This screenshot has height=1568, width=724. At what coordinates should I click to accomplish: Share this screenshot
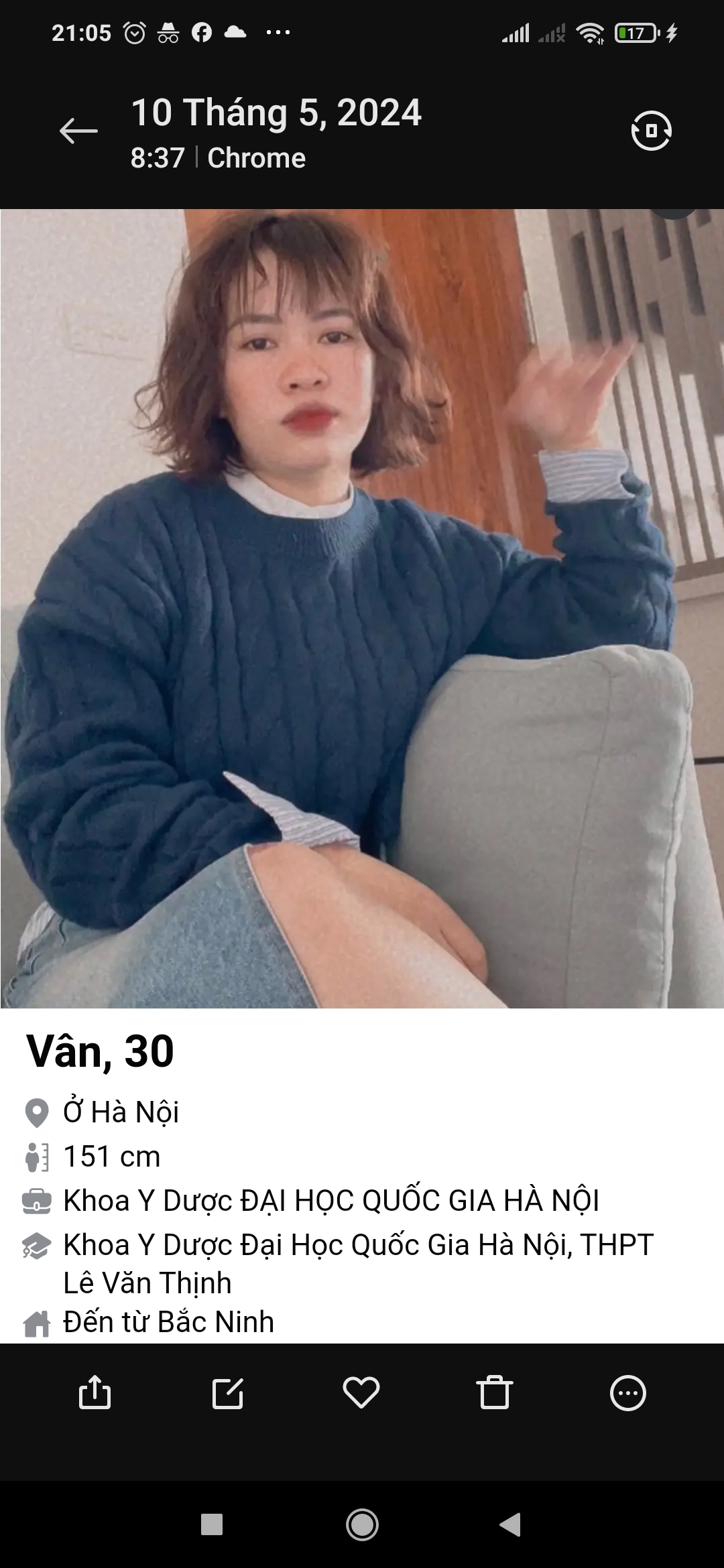pyautogui.click(x=95, y=1393)
